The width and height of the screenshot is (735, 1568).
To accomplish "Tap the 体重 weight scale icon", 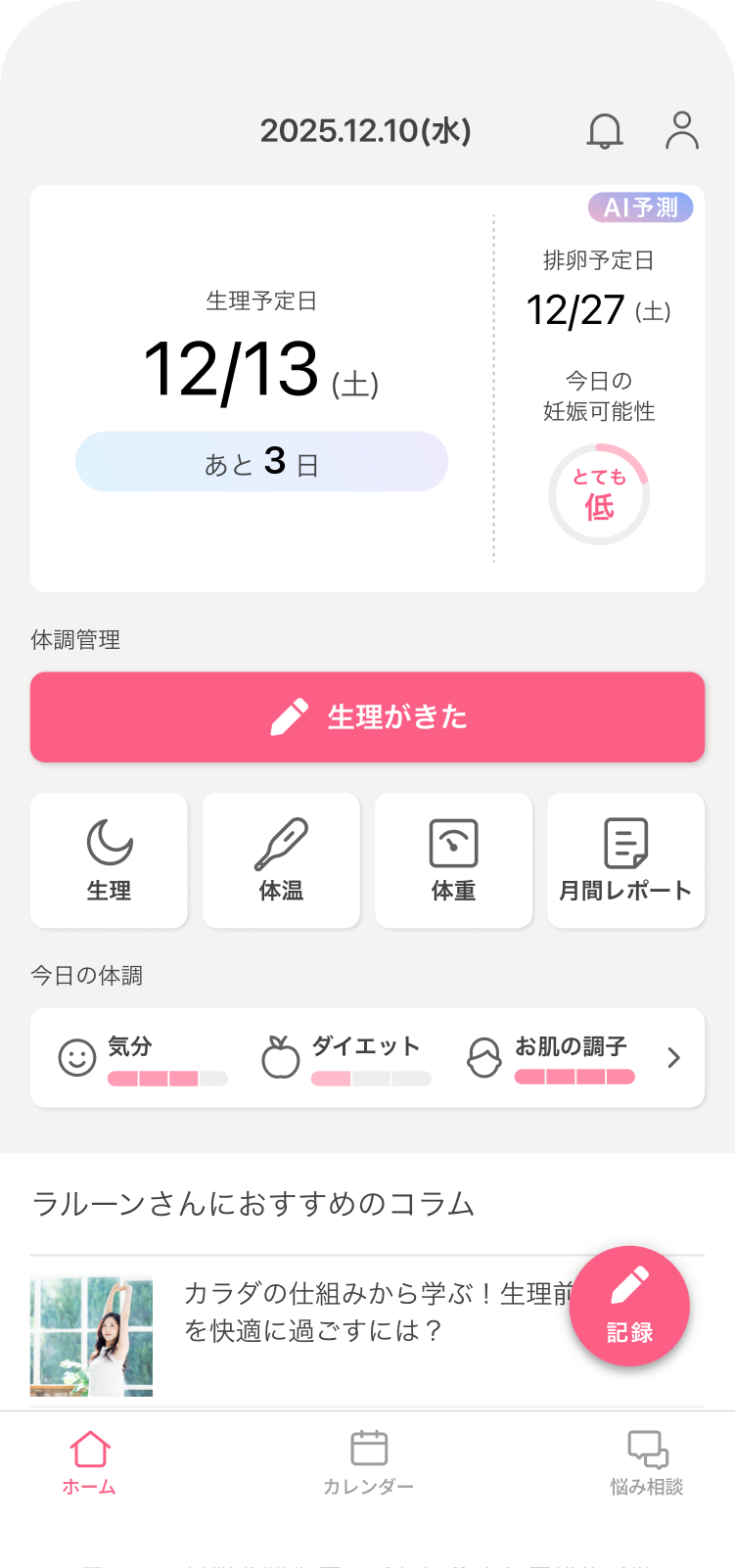I will [x=453, y=859].
